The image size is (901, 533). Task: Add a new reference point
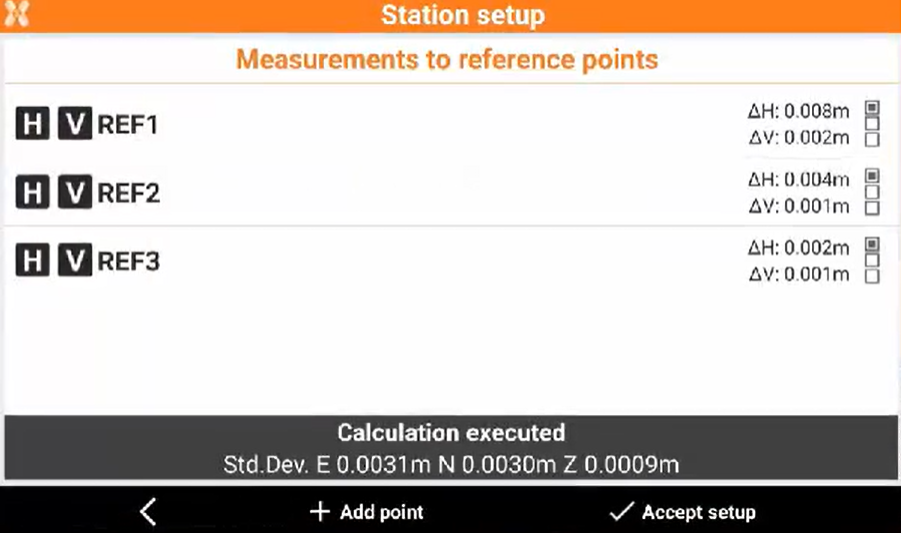coord(366,512)
